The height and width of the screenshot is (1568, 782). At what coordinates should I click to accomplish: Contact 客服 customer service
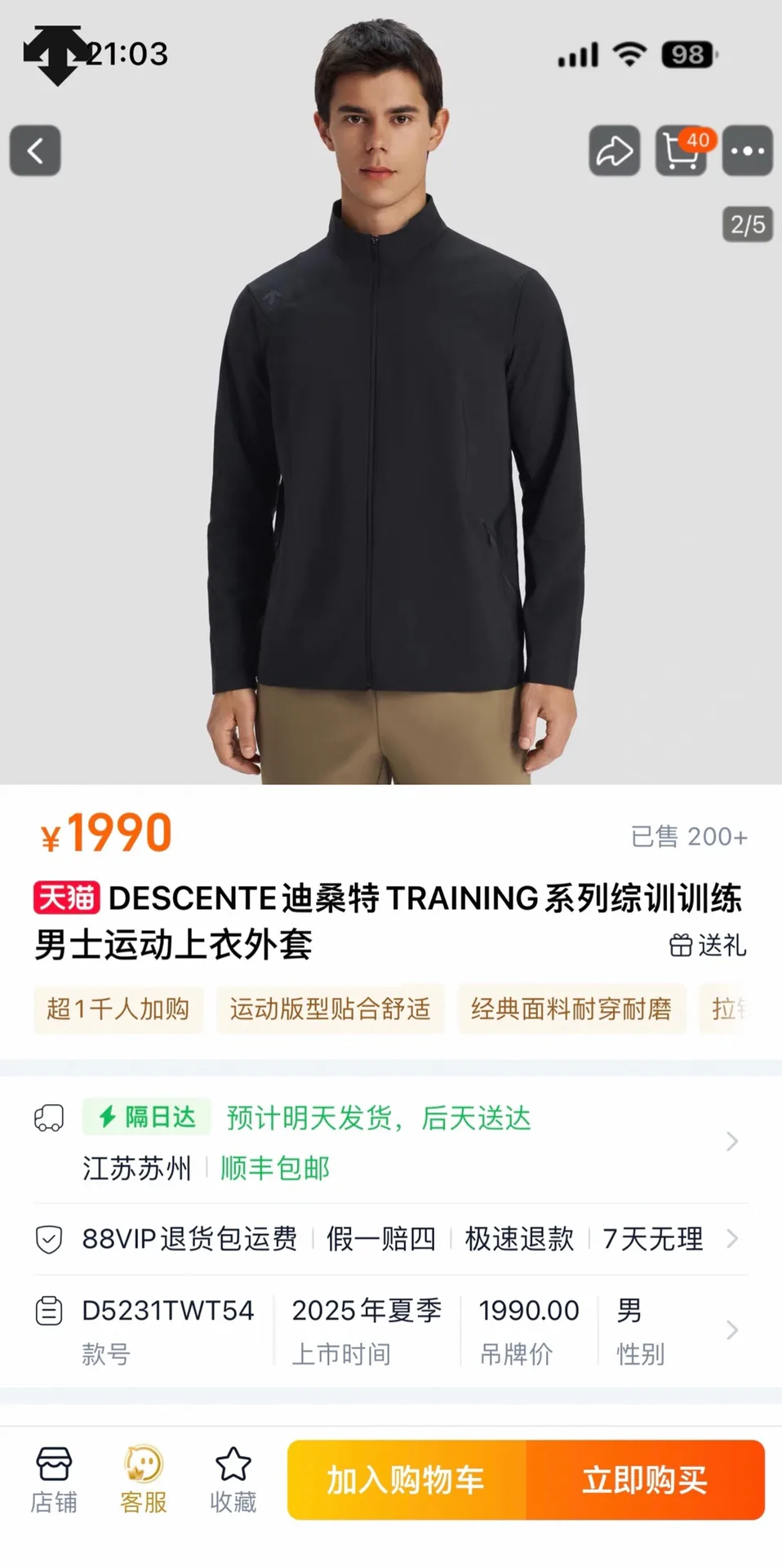144,1480
